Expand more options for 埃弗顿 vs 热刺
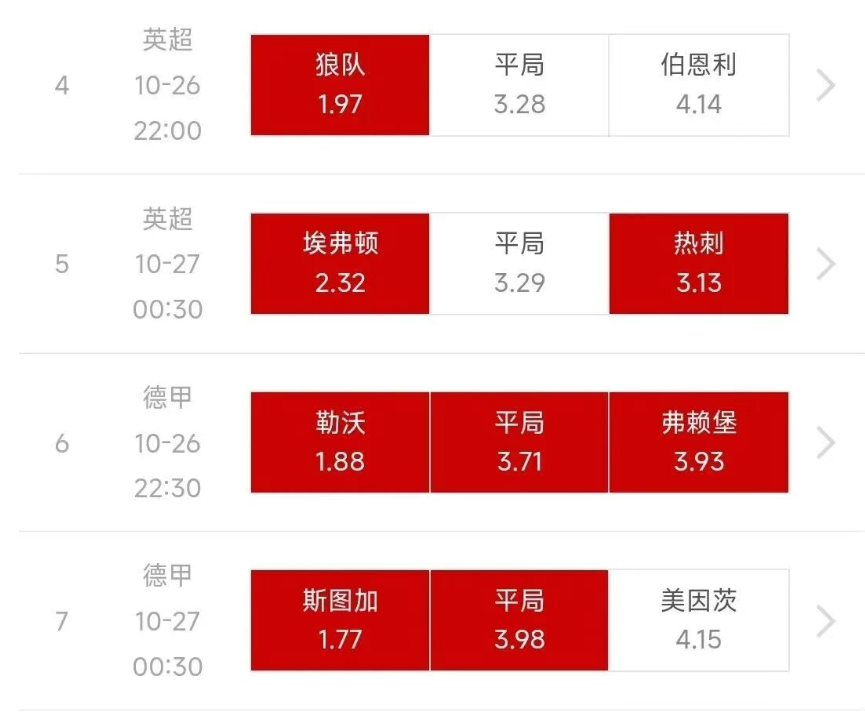 826,264
